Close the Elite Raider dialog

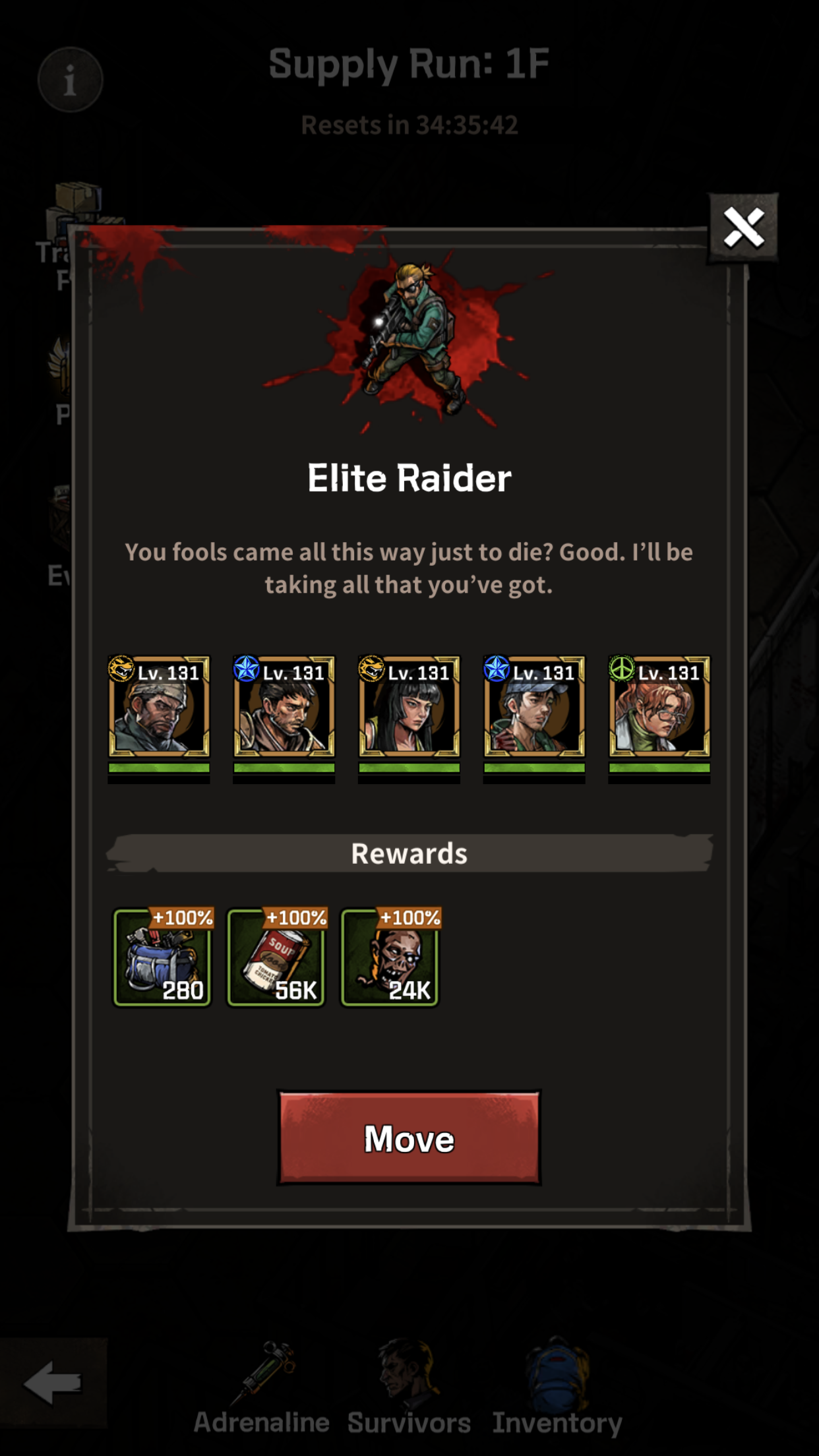point(743,228)
